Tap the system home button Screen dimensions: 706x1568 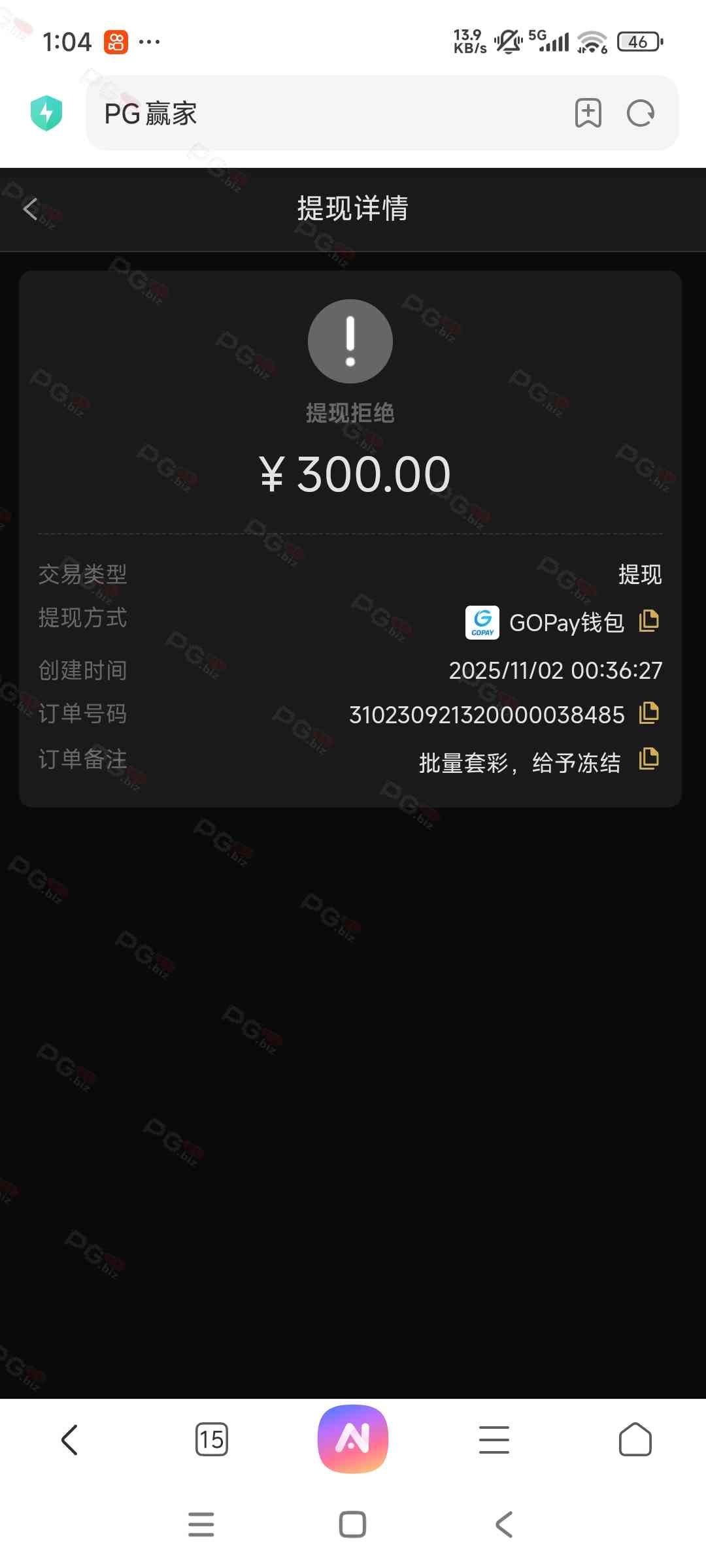tap(352, 1525)
